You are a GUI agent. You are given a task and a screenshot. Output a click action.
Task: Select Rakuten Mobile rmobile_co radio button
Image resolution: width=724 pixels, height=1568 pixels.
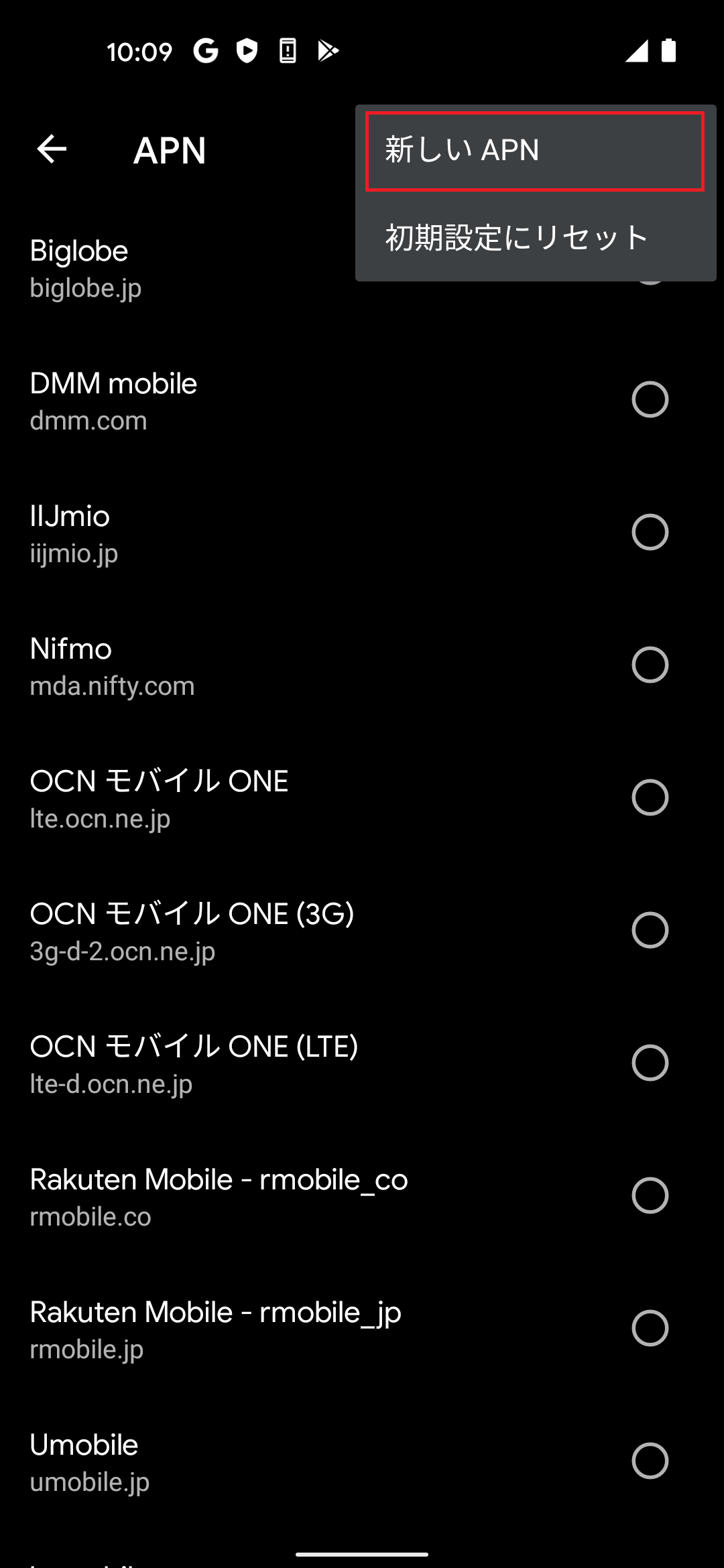point(650,1196)
